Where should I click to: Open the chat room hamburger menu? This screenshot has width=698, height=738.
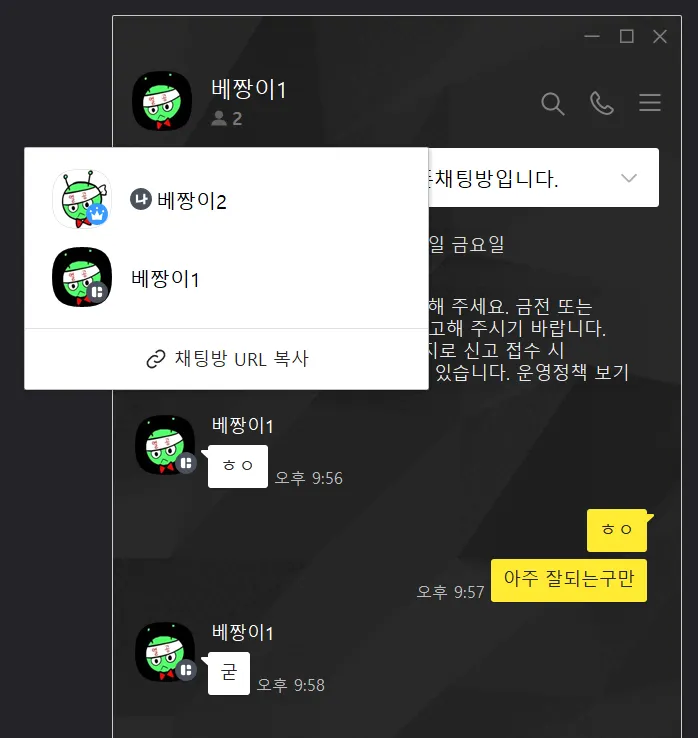click(651, 103)
